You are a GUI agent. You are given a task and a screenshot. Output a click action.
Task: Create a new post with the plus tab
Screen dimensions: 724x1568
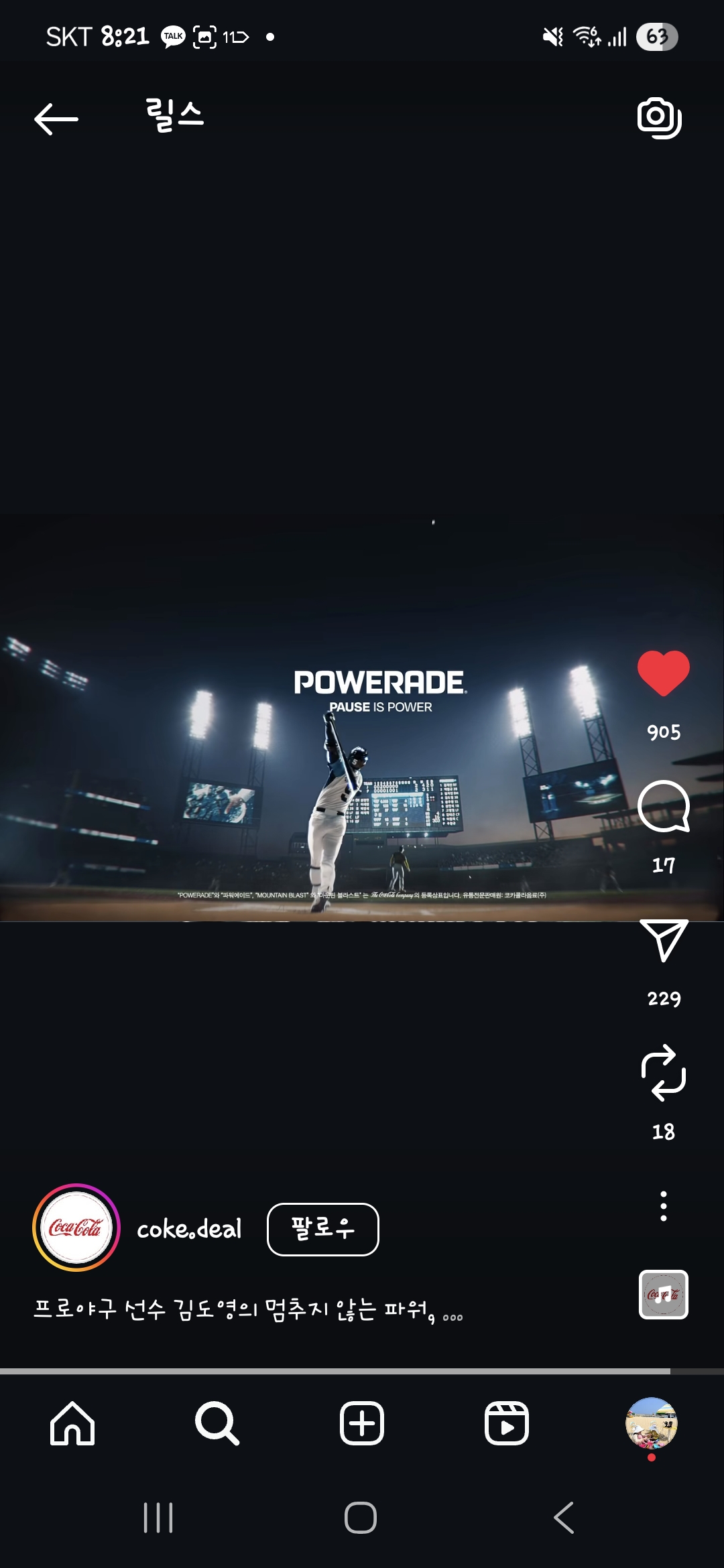(362, 1423)
